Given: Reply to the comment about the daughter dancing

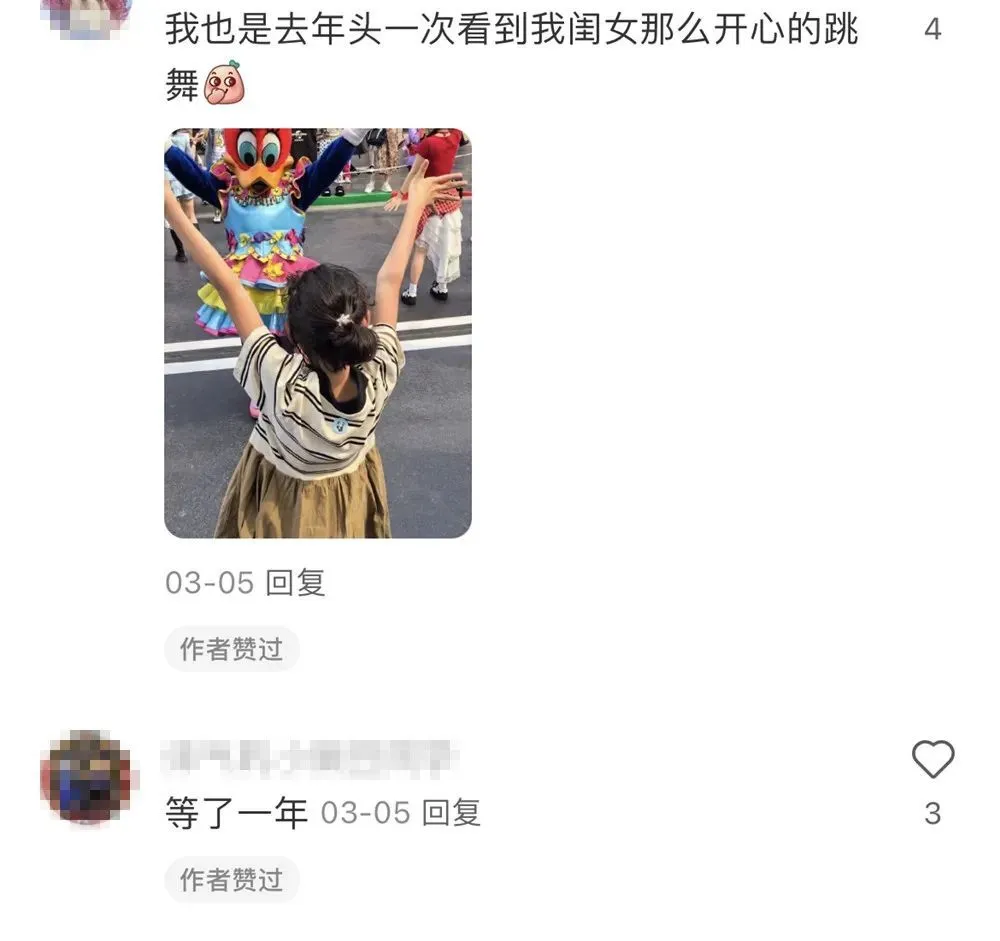Looking at the screenshot, I should tap(295, 583).
